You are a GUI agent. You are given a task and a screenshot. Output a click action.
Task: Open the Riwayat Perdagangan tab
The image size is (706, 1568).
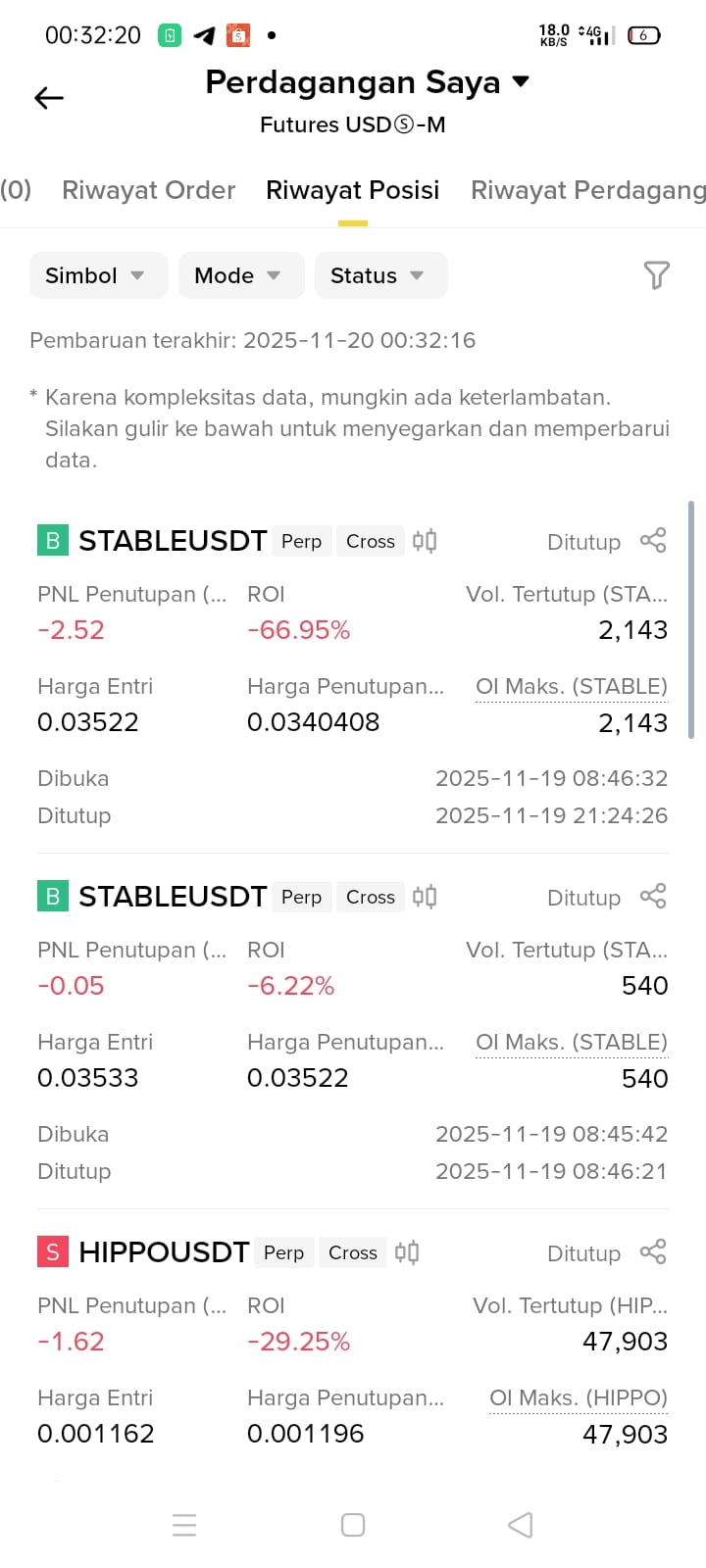[588, 190]
